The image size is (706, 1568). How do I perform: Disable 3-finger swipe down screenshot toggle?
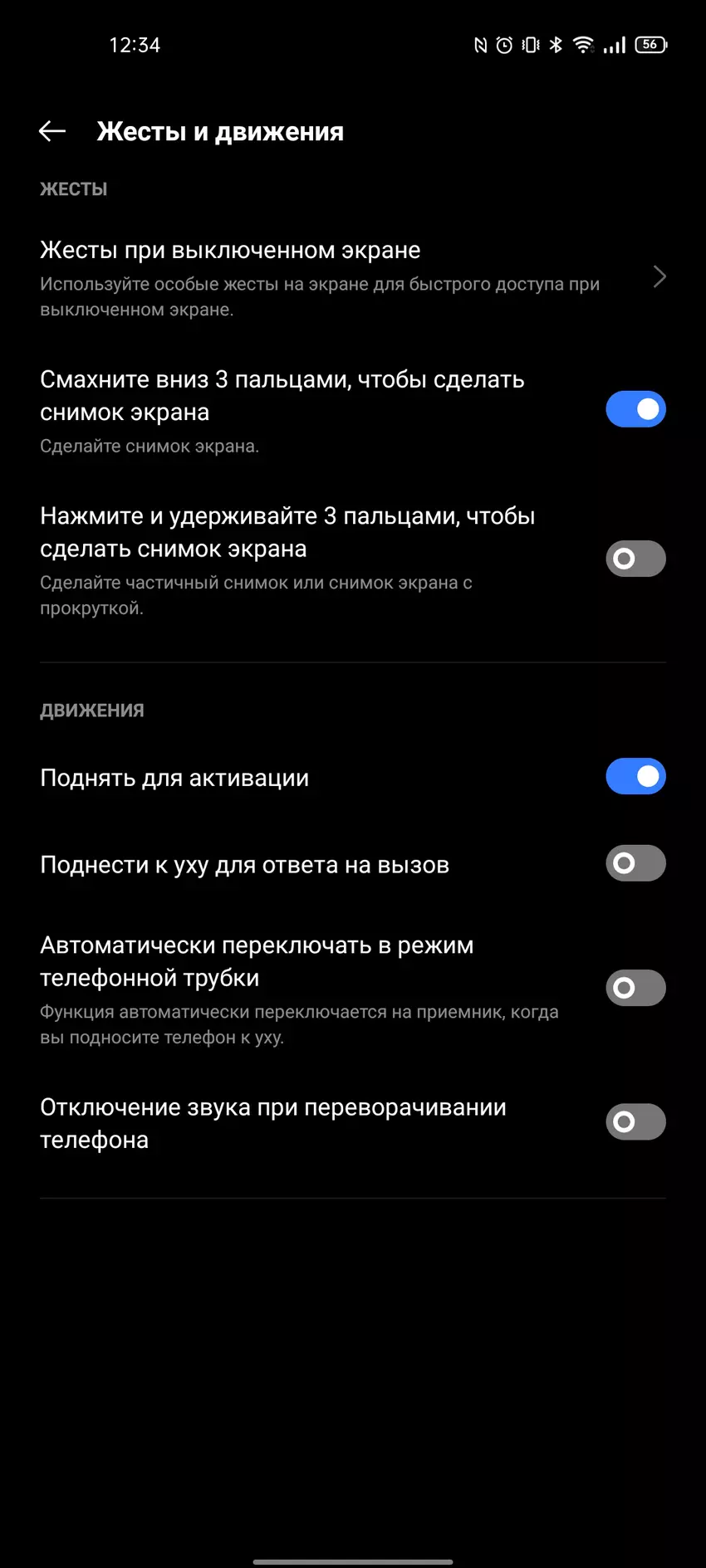[x=635, y=410]
